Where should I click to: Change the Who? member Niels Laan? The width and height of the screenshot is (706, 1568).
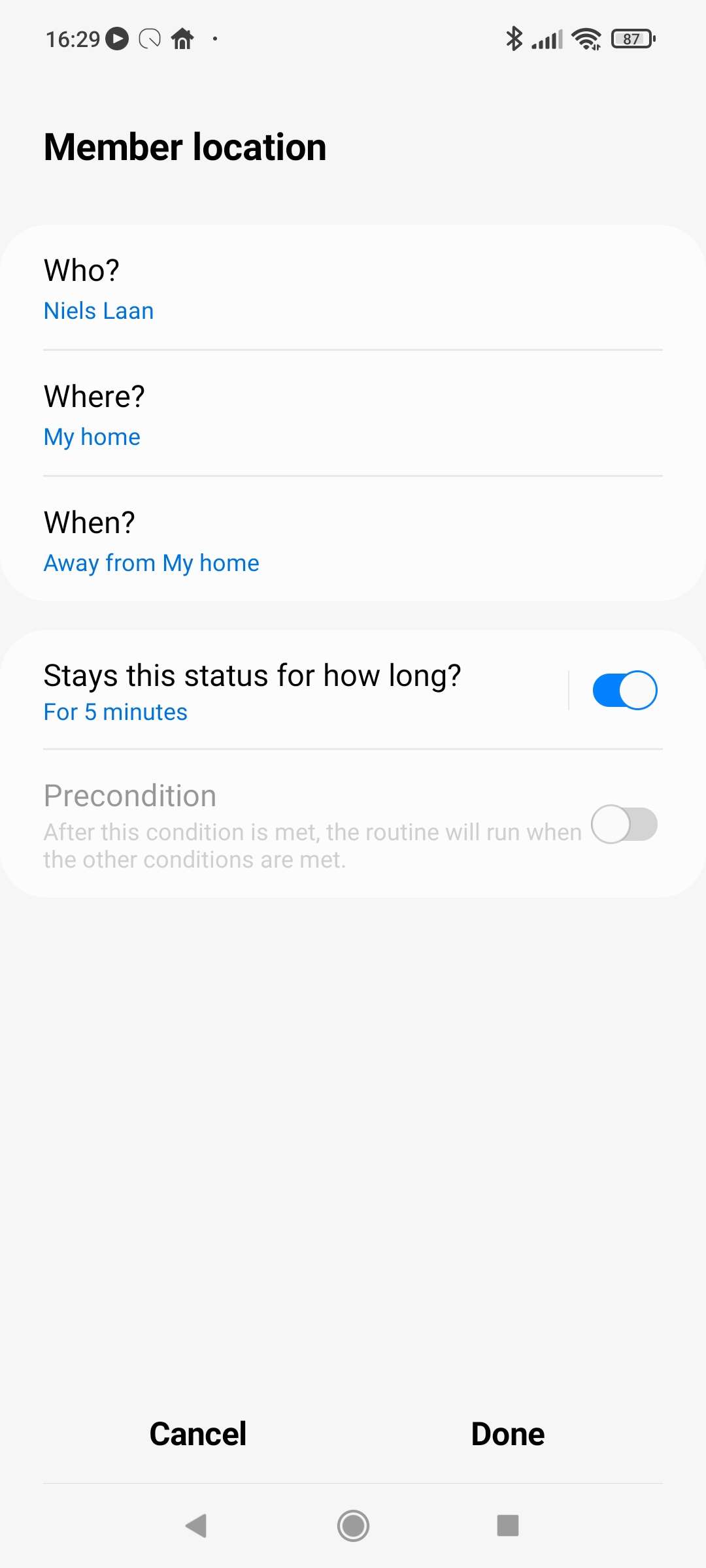click(353, 289)
